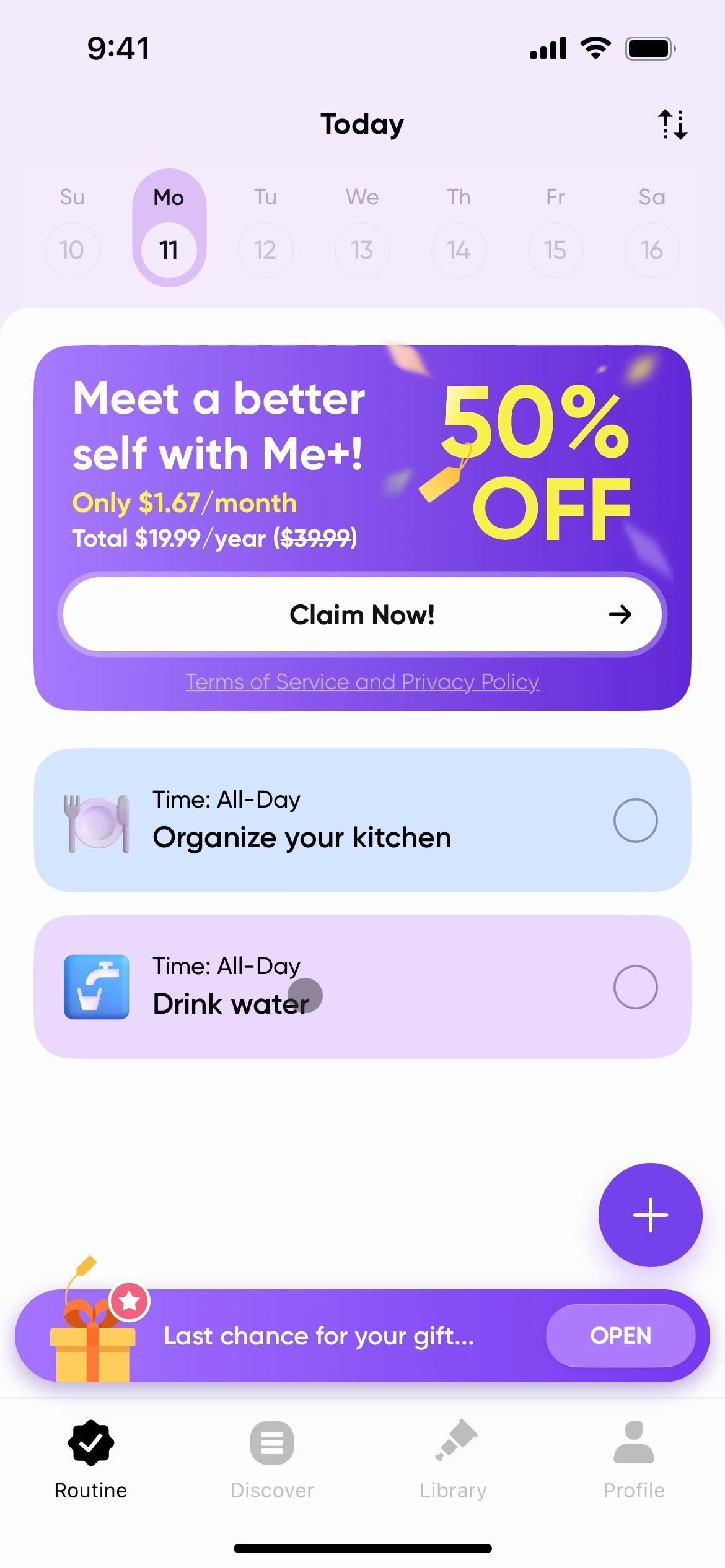Viewport: 725px width, 1568px height.
Task: Tap the Claim Now! button
Action: pos(362,614)
